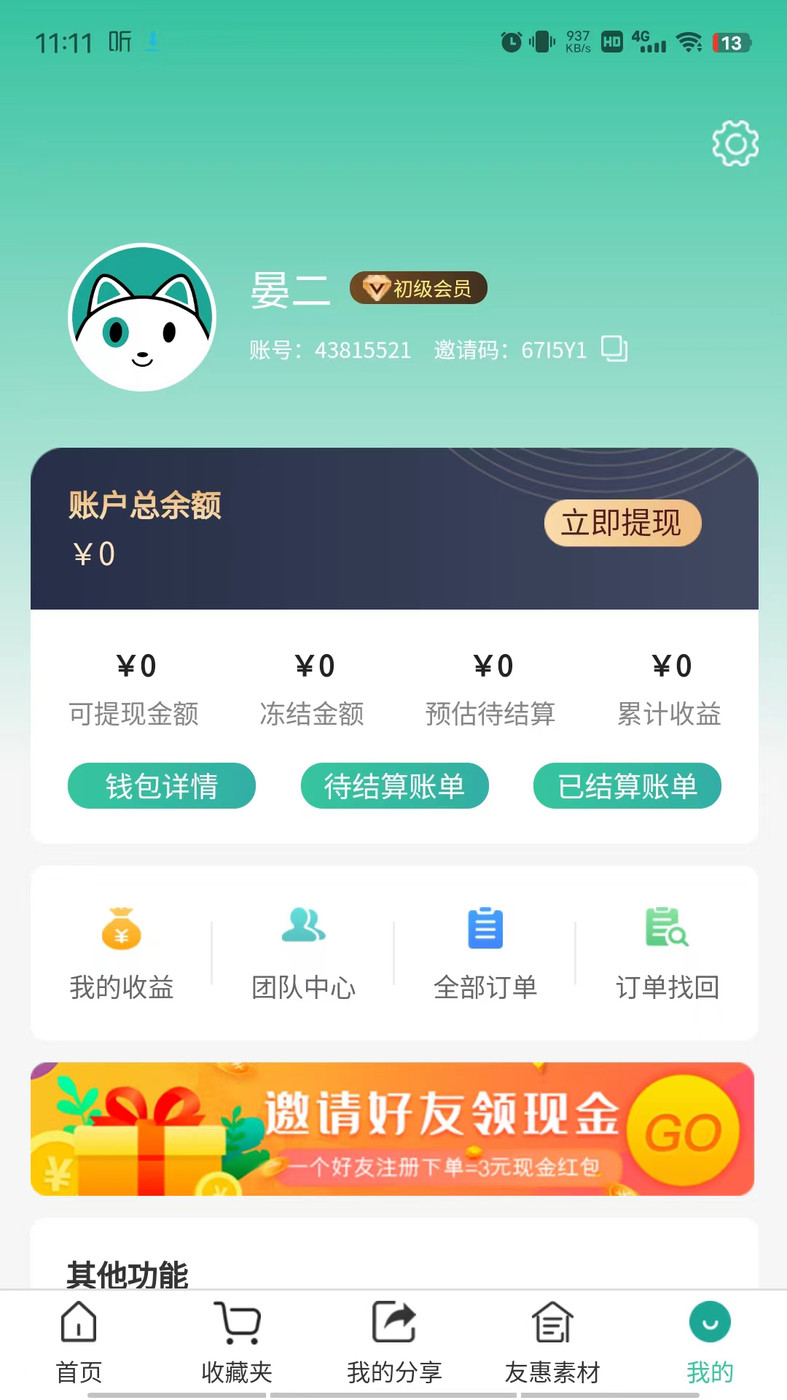Copy the invite code 67I5Y1
The width and height of the screenshot is (787, 1400).
click(x=615, y=349)
